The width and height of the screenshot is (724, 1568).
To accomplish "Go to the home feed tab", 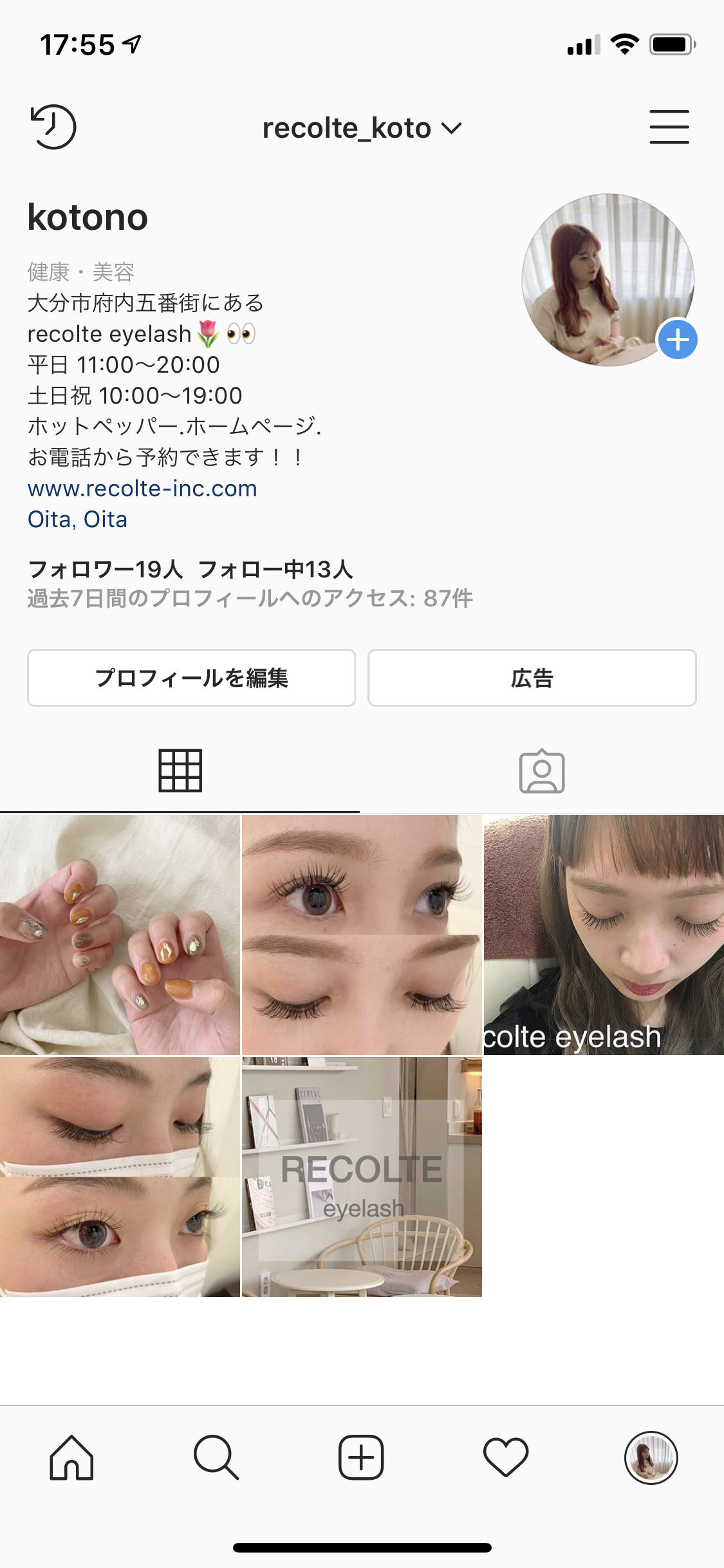I will click(71, 1458).
